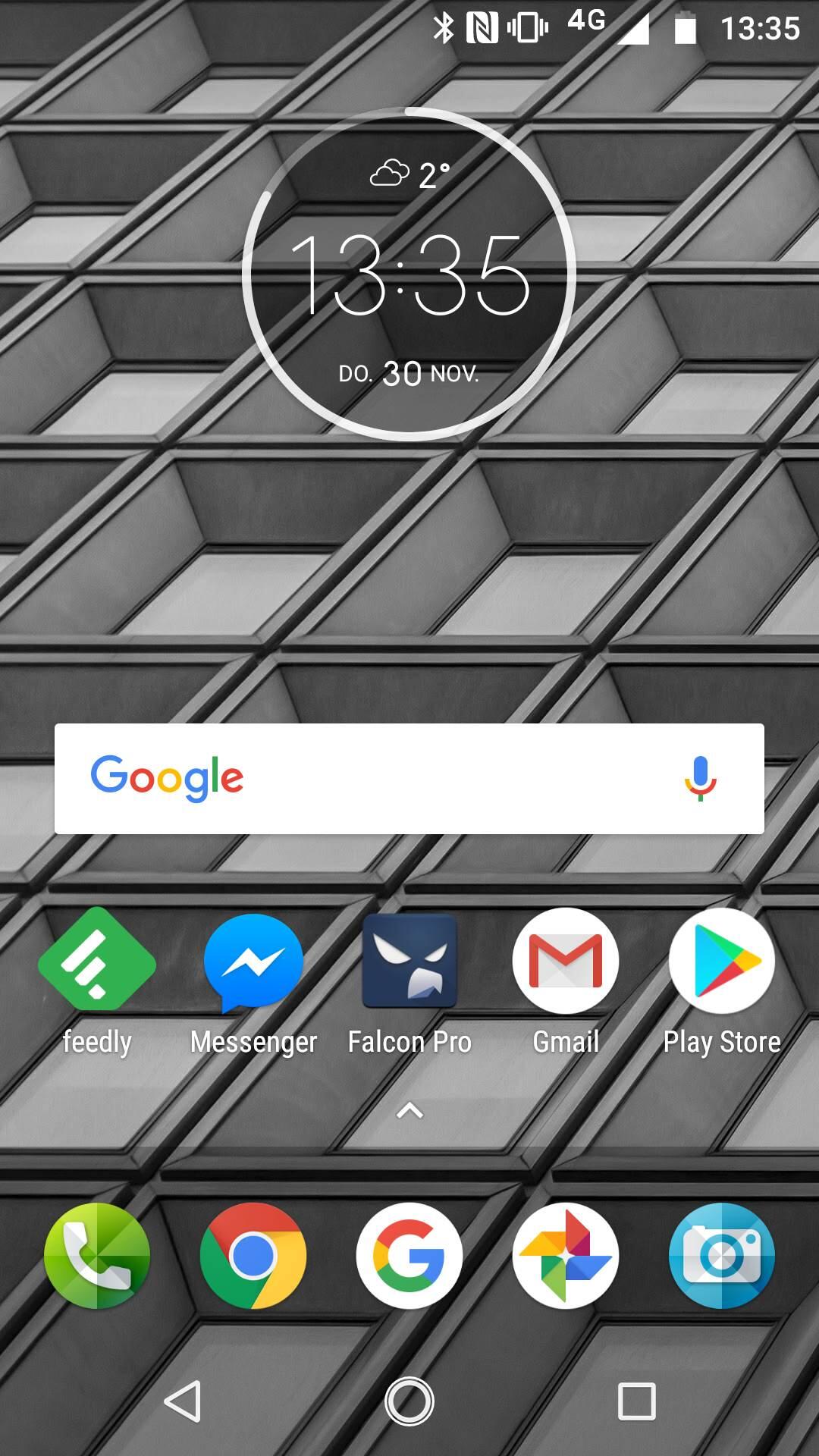Viewport: 819px width, 1456px height.
Task: Tap the system back button
Action: click(183, 1401)
